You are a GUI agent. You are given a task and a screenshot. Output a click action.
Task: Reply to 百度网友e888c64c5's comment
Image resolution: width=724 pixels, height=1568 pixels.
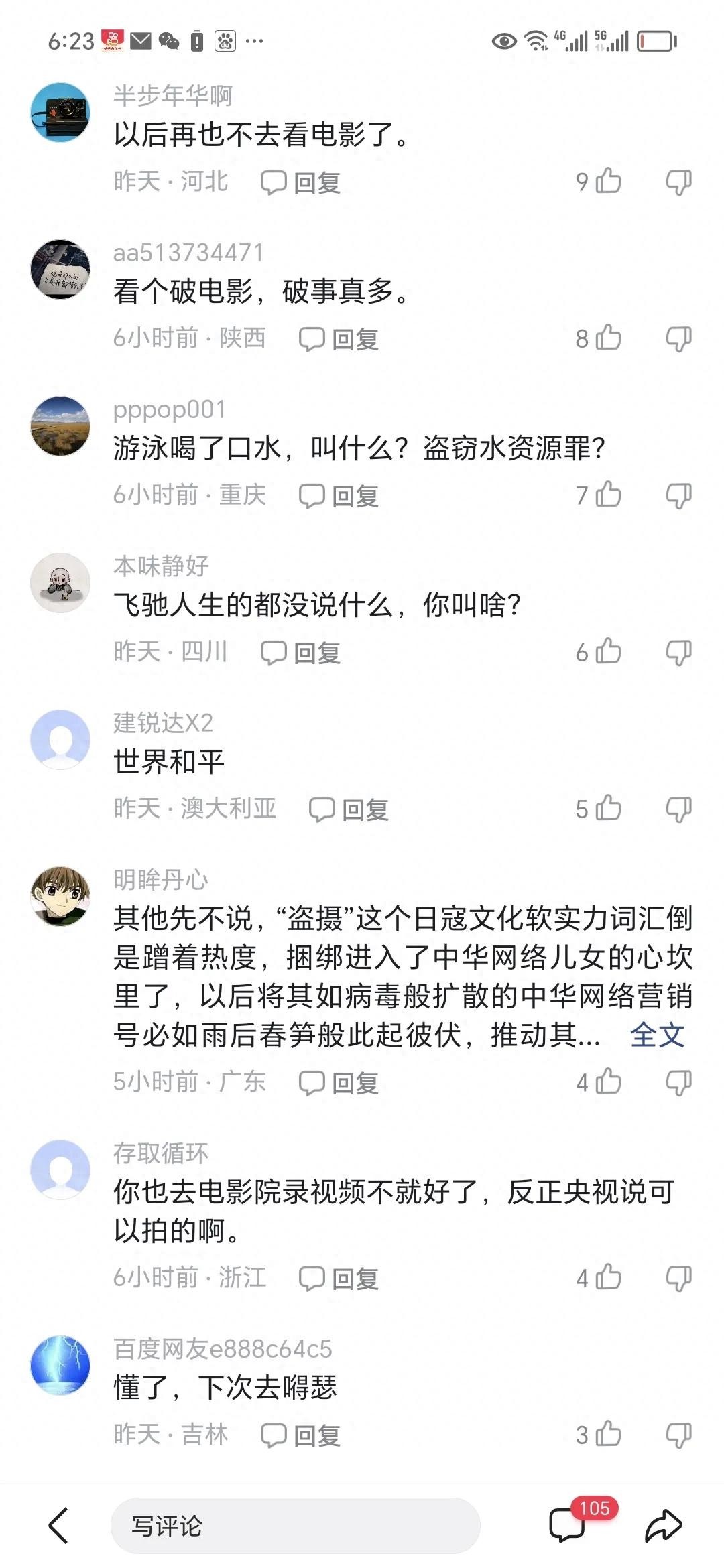[x=301, y=1435]
